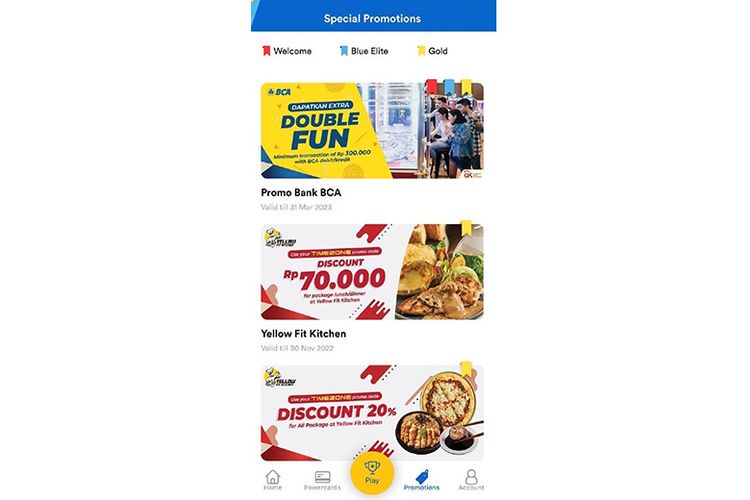Screen dimensions: 750x500
Task: Switch to the Promotions tab
Action: click(421, 480)
